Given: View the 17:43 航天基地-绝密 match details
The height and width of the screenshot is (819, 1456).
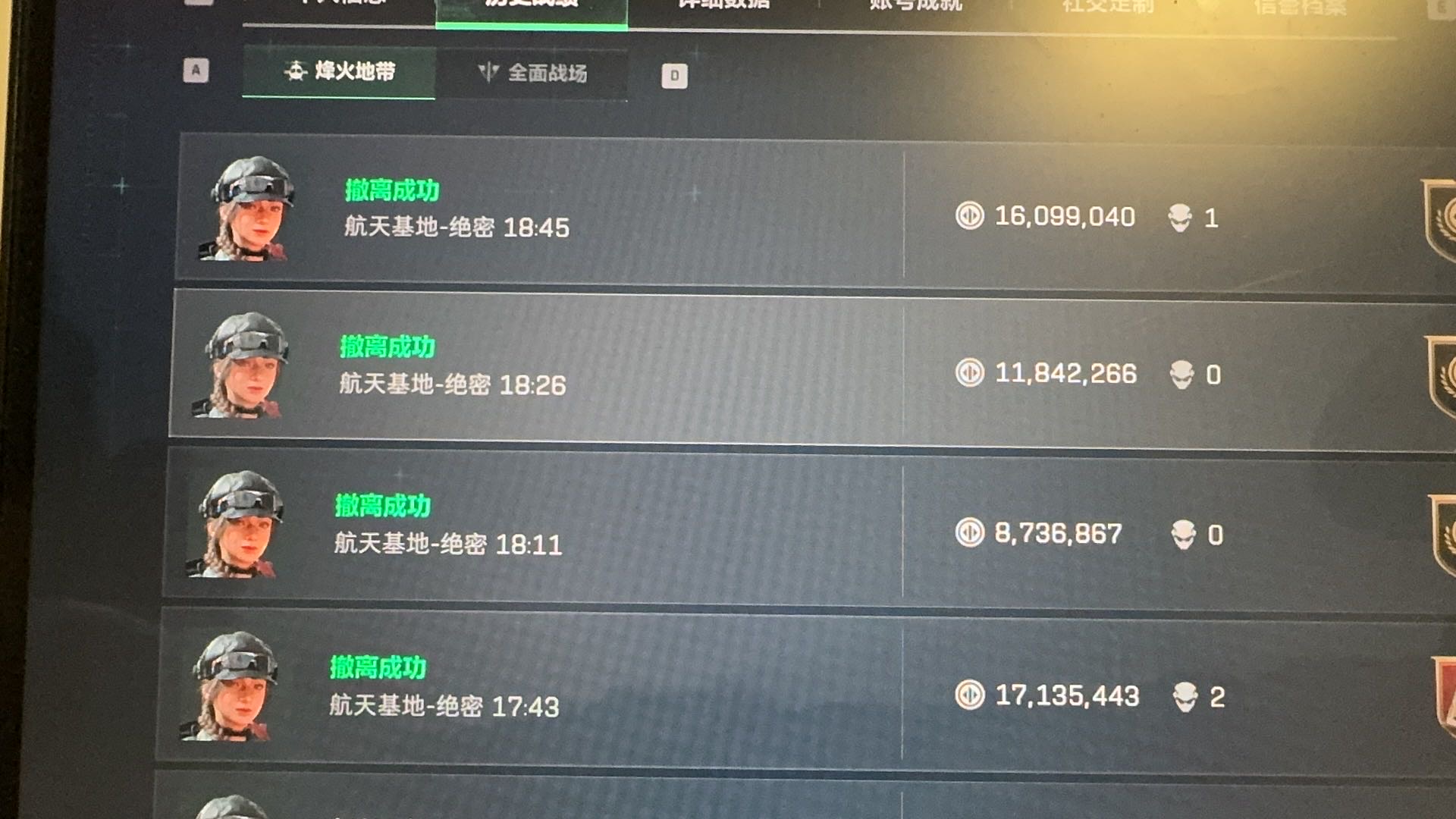Looking at the screenshot, I should pos(805,692).
